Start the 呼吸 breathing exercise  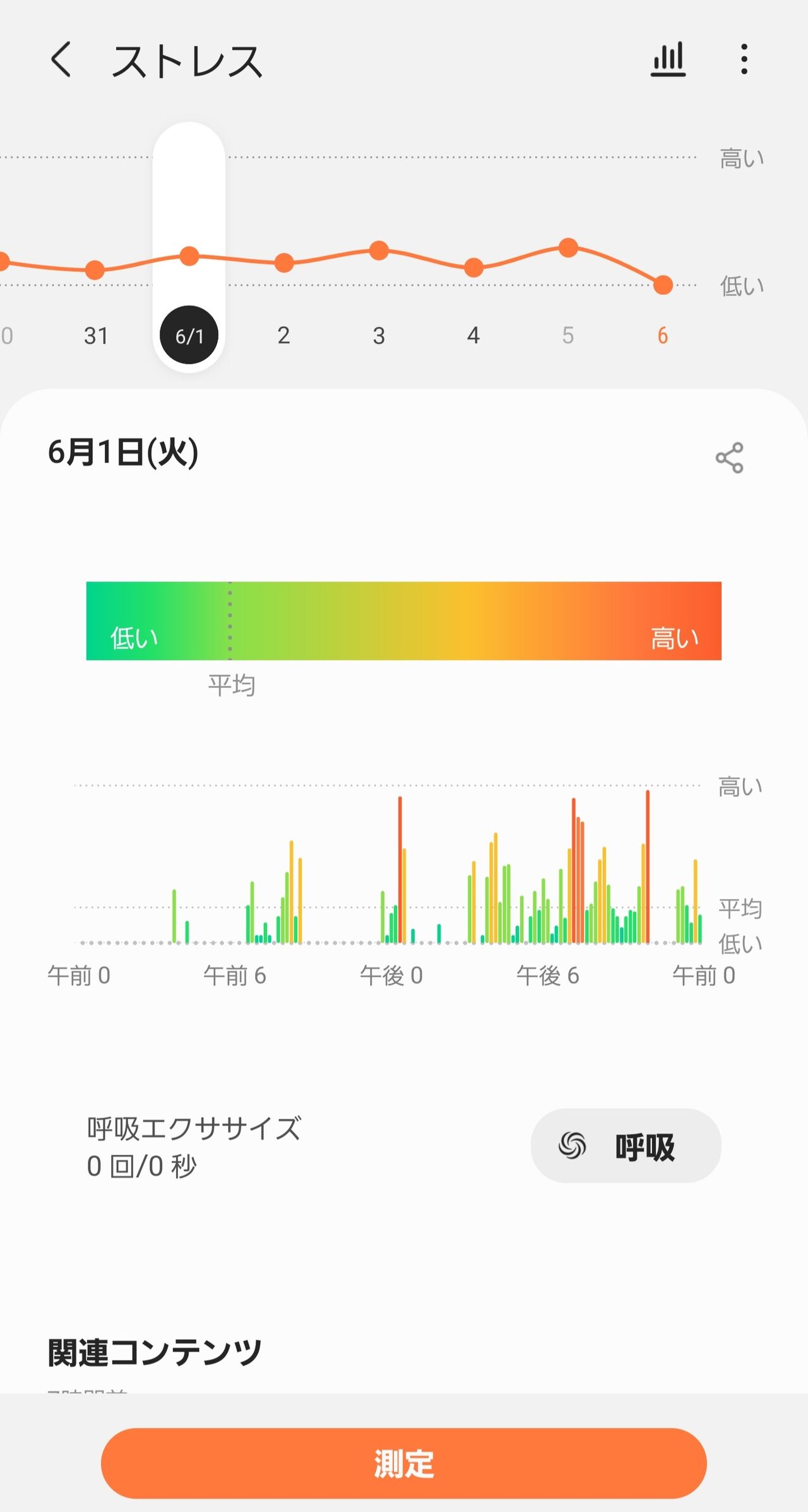pyautogui.click(x=626, y=1145)
